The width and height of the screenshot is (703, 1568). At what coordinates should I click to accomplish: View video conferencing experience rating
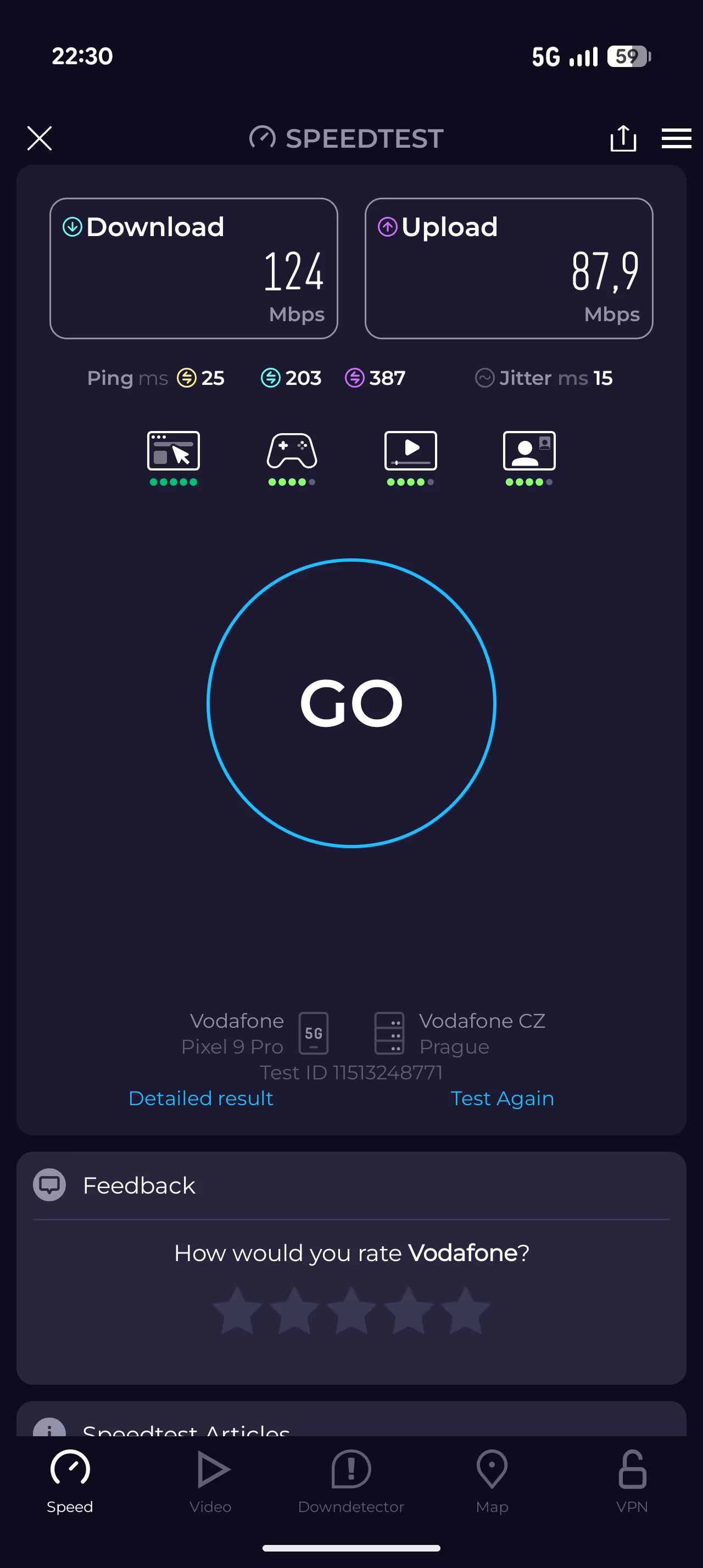[x=529, y=458]
